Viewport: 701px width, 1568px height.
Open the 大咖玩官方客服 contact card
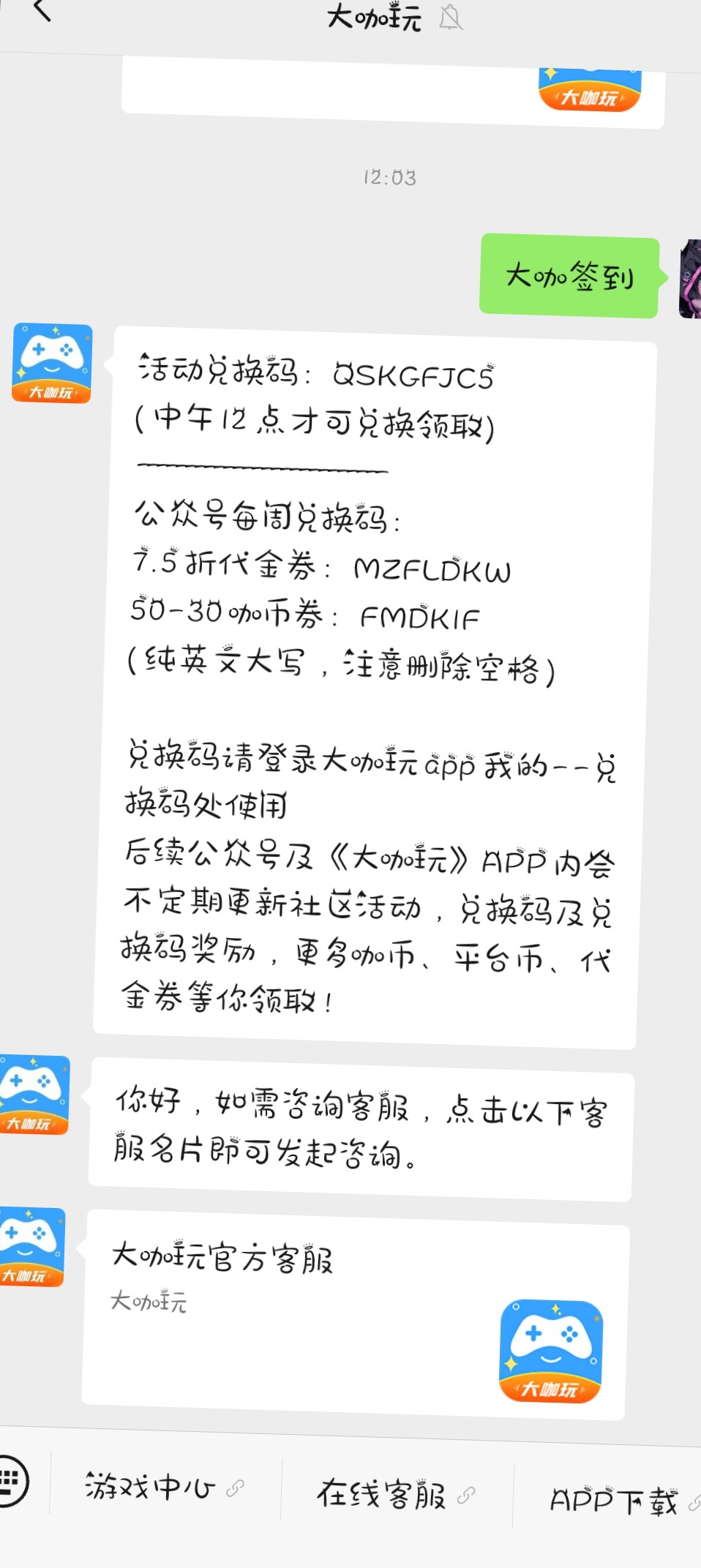tap(354, 1317)
